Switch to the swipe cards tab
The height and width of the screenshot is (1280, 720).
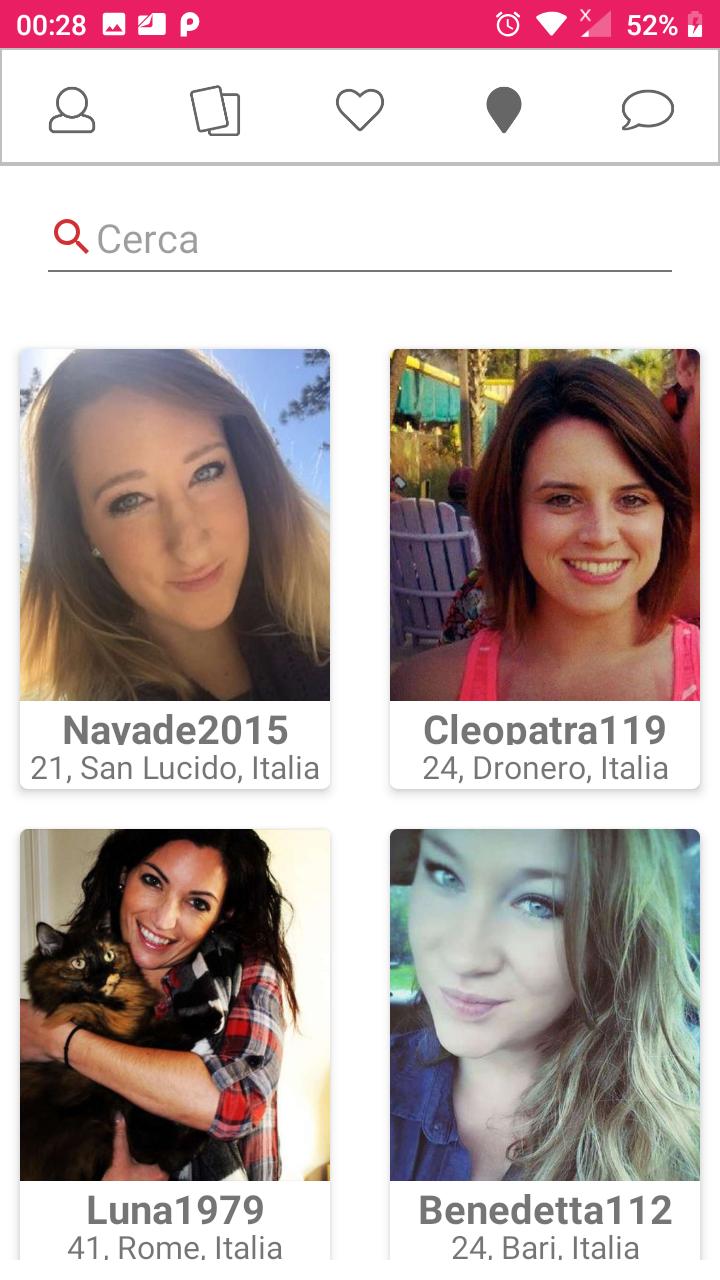point(215,109)
